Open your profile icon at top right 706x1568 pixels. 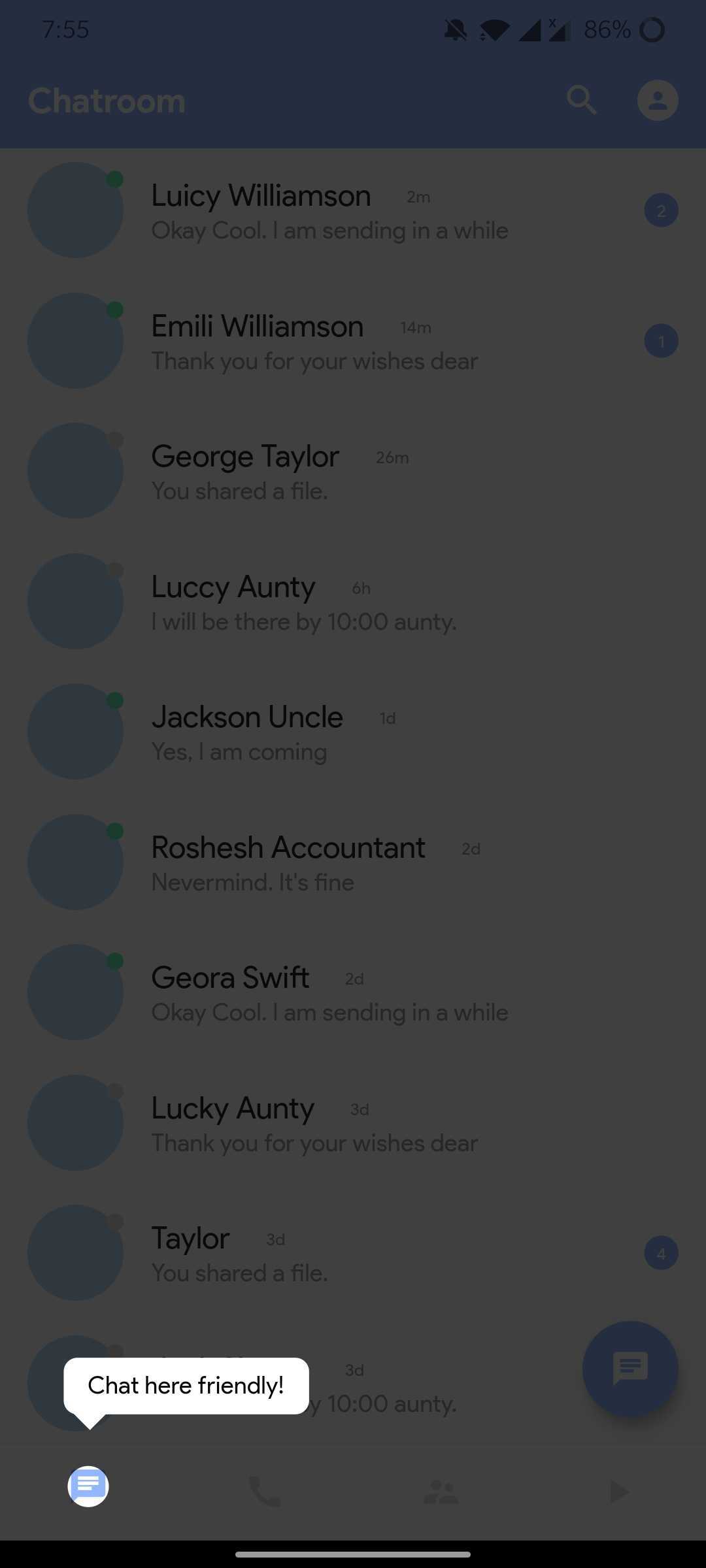(x=658, y=100)
